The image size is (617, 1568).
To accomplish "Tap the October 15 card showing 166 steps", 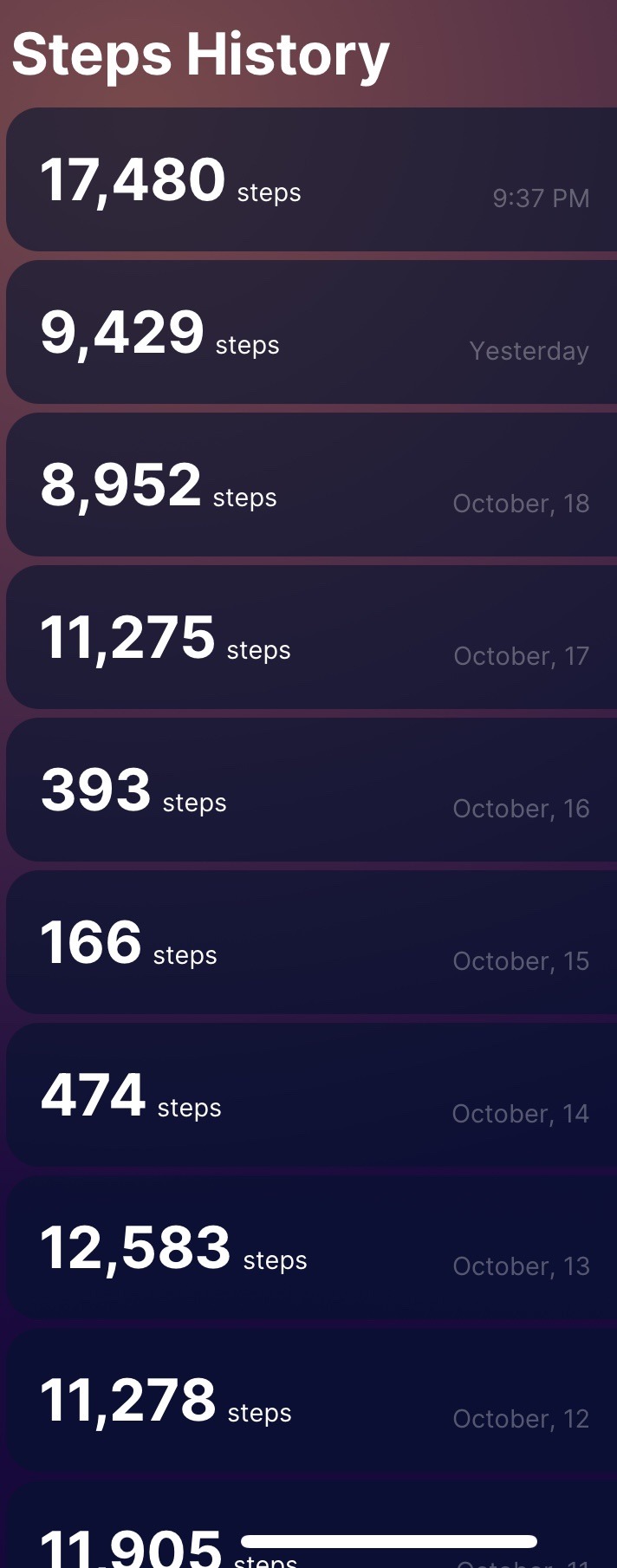I will pyautogui.click(x=312, y=943).
